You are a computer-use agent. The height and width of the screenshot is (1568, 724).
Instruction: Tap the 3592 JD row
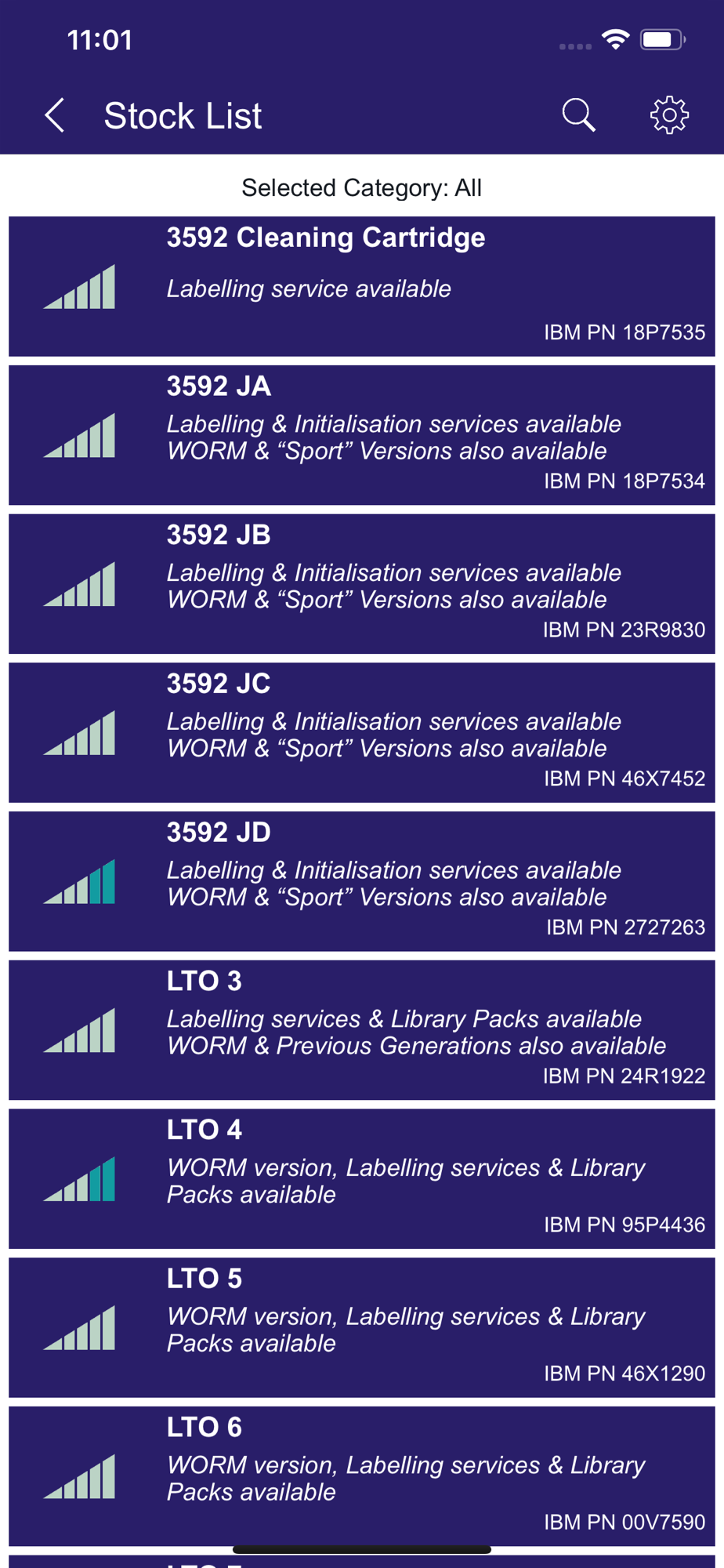click(362, 881)
